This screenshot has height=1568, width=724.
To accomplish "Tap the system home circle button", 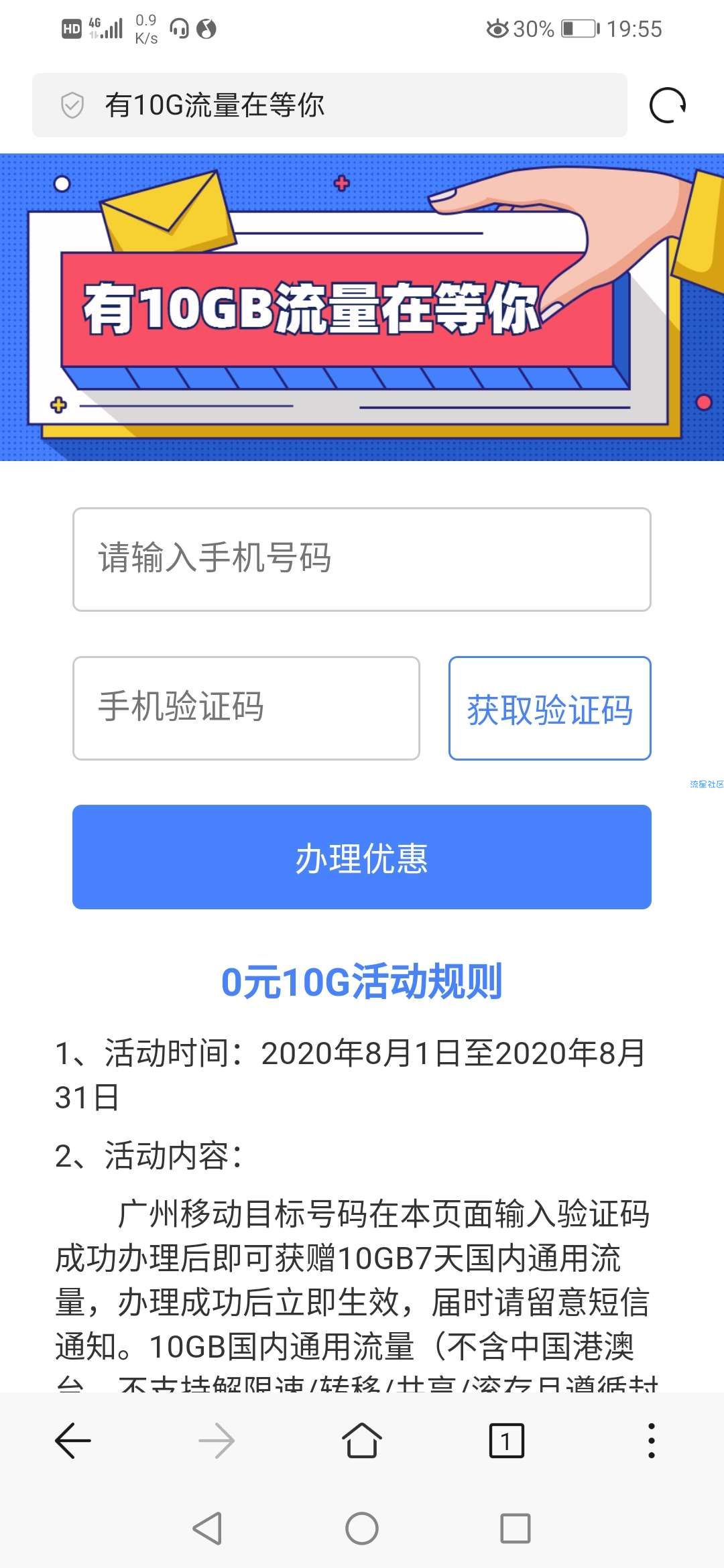I will (x=362, y=1528).
